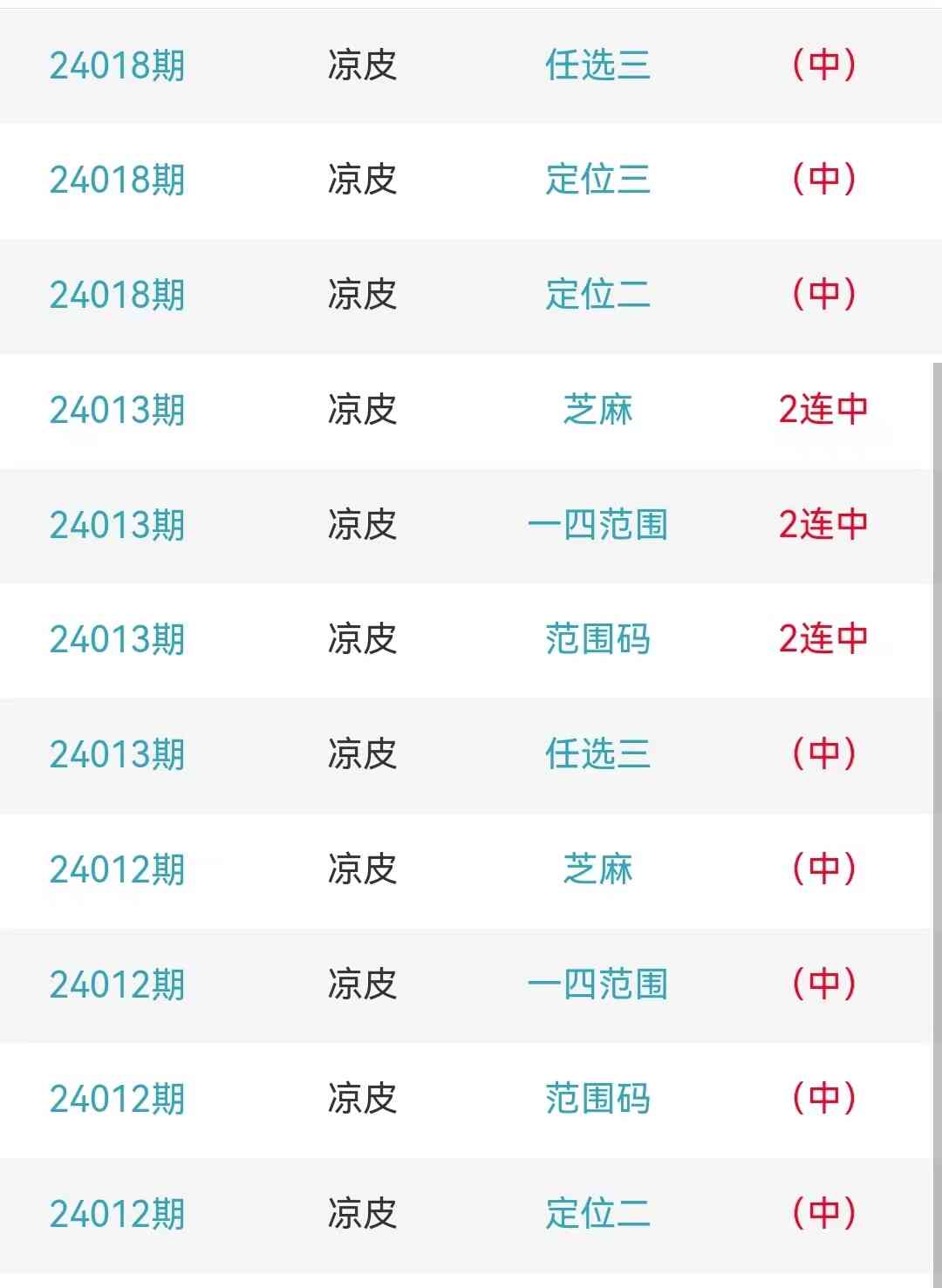Image resolution: width=942 pixels, height=1288 pixels.
Task: Select the 24018期 定位二 row
Action: point(597,295)
